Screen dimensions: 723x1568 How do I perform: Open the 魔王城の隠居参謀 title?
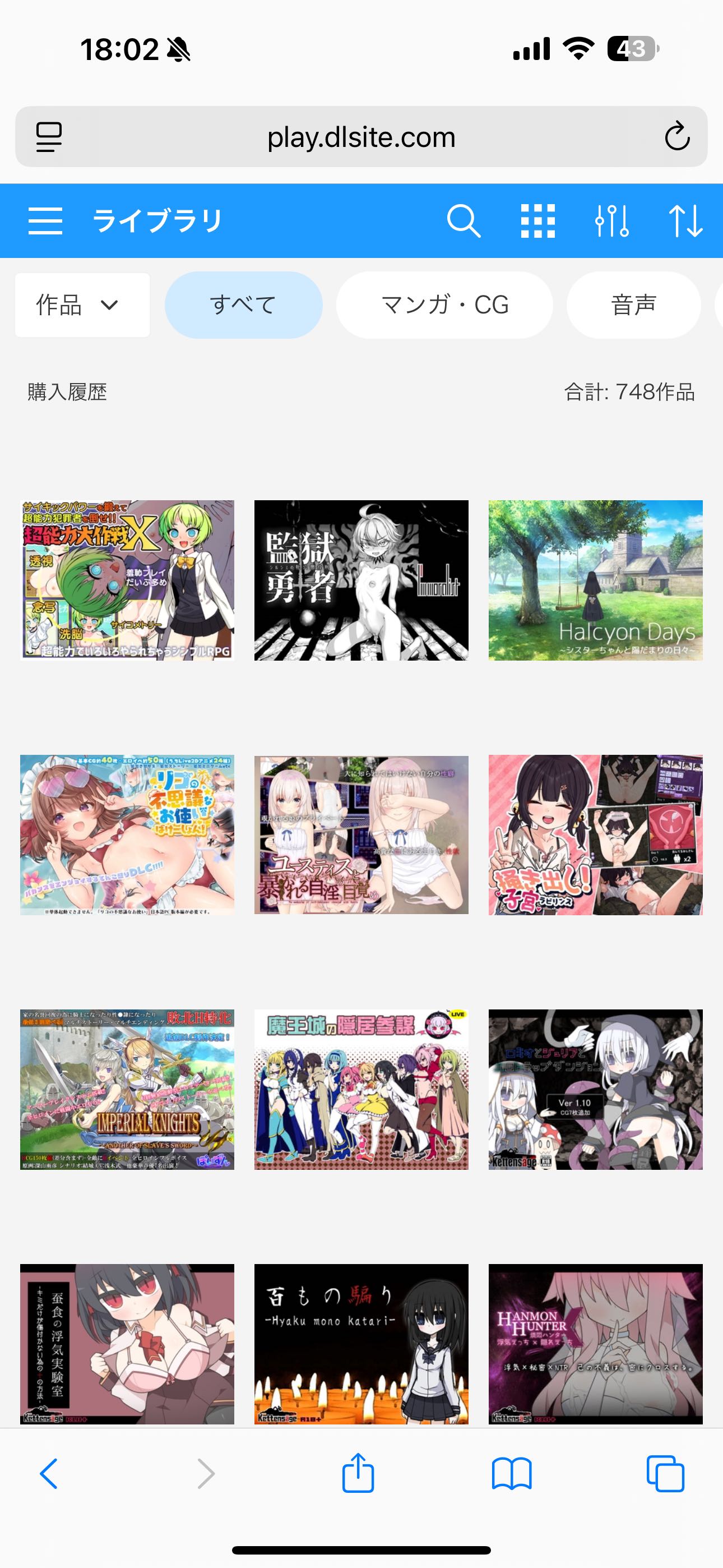pyautogui.click(x=361, y=1089)
